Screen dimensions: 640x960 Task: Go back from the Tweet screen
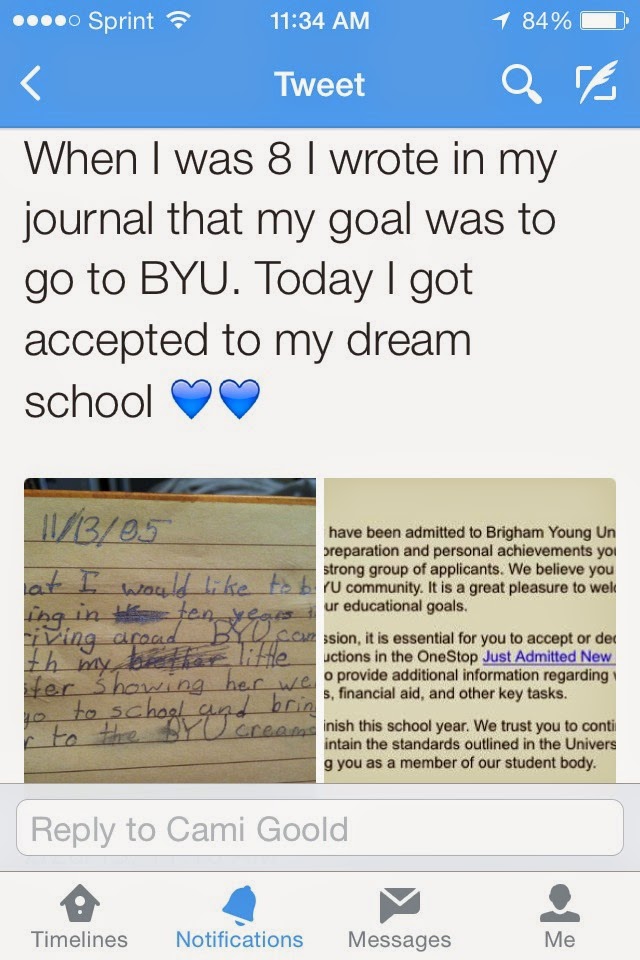(32, 86)
